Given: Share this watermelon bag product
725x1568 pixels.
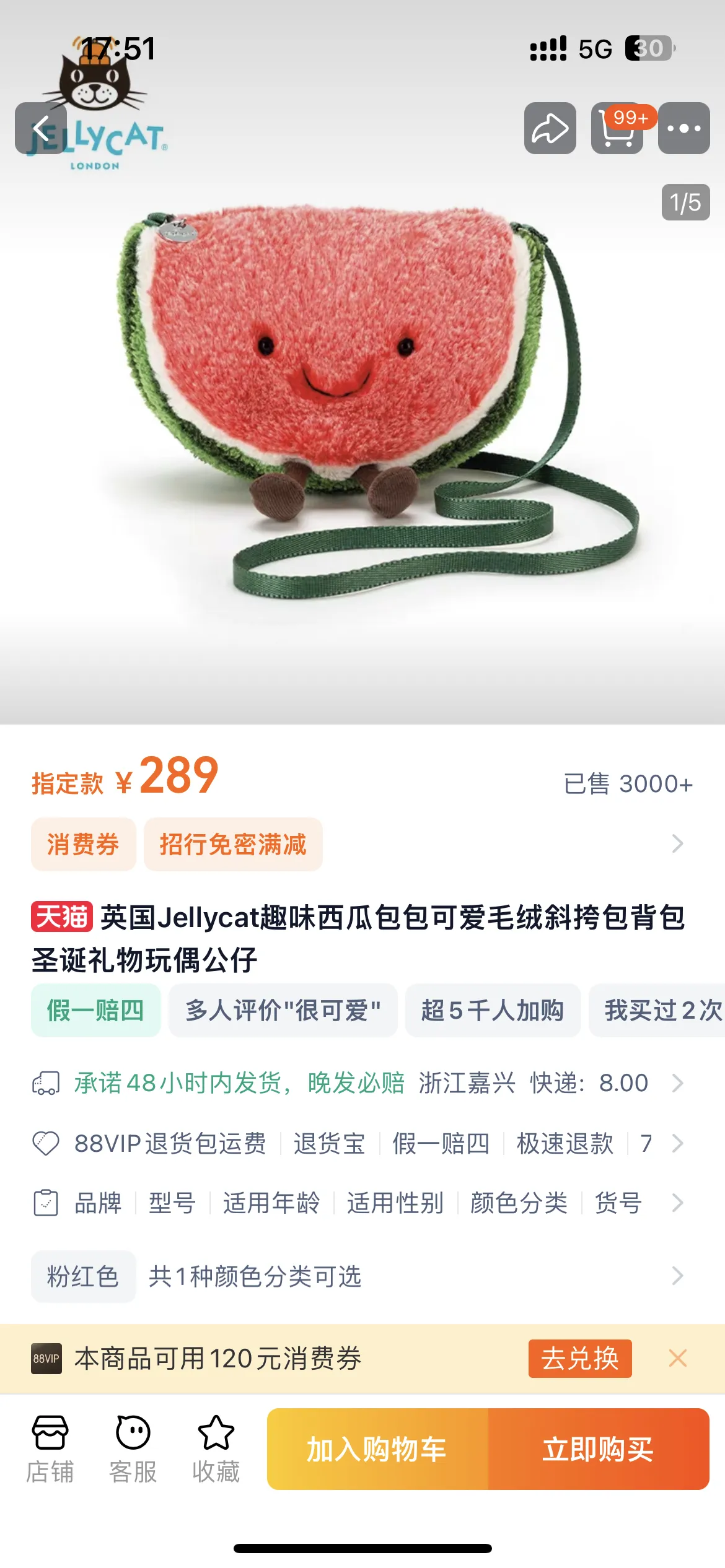Looking at the screenshot, I should 550,128.
